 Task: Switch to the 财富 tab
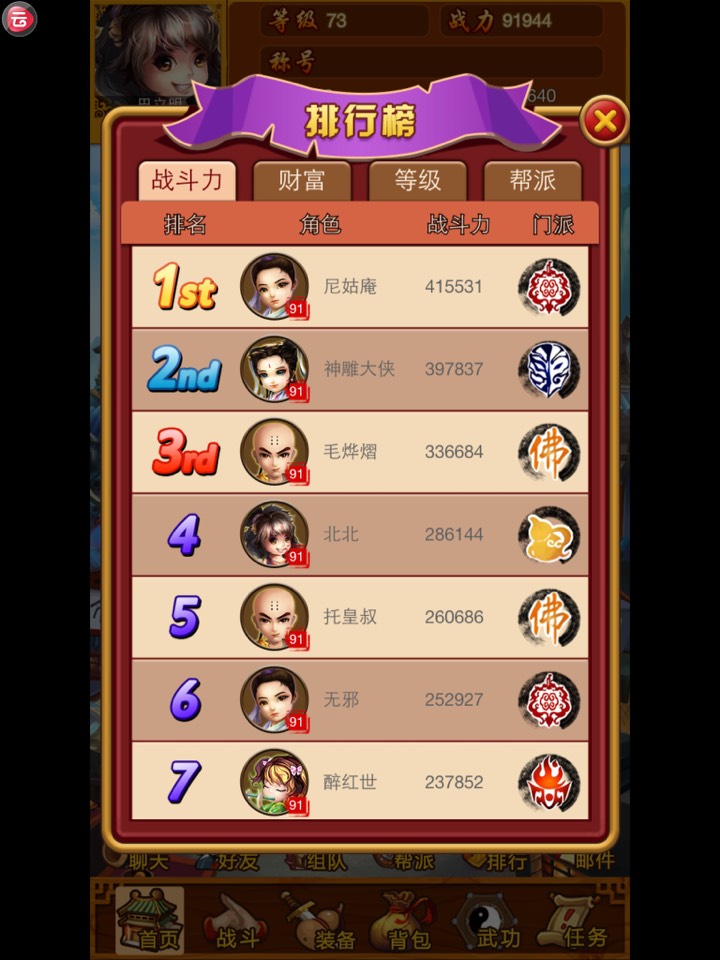[301, 181]
